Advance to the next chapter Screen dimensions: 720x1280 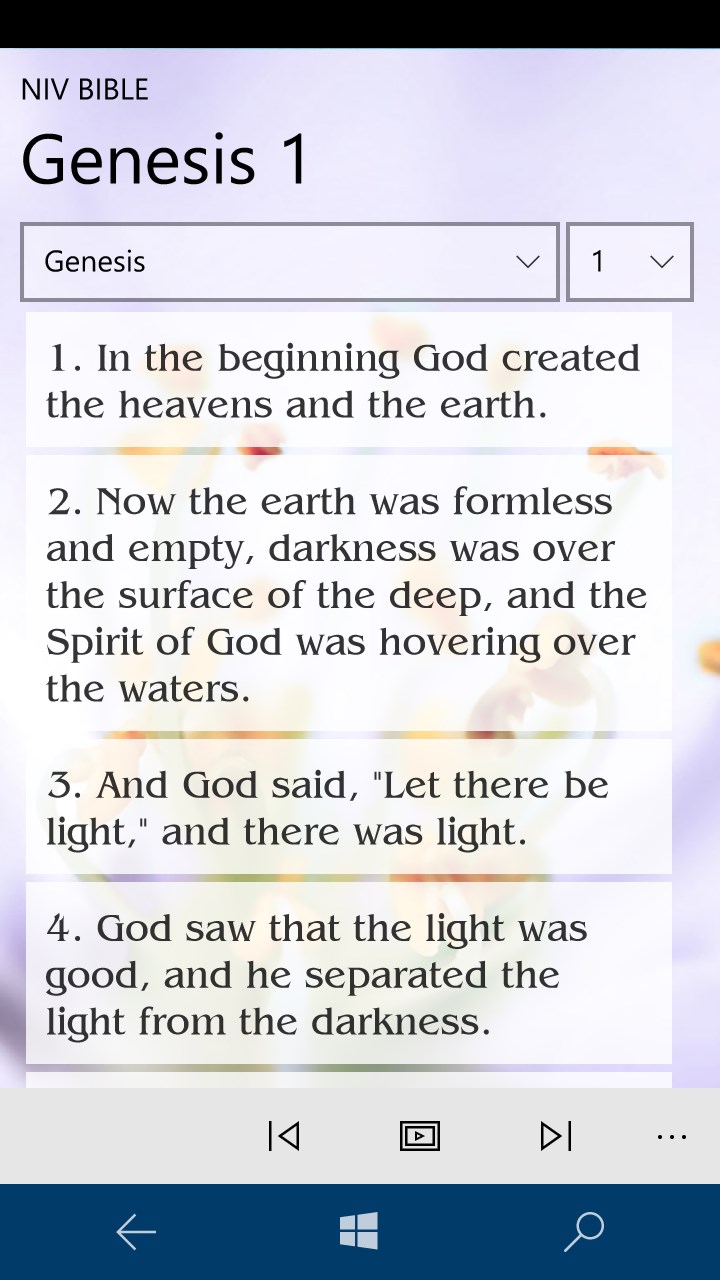[x=555, y=1136]
